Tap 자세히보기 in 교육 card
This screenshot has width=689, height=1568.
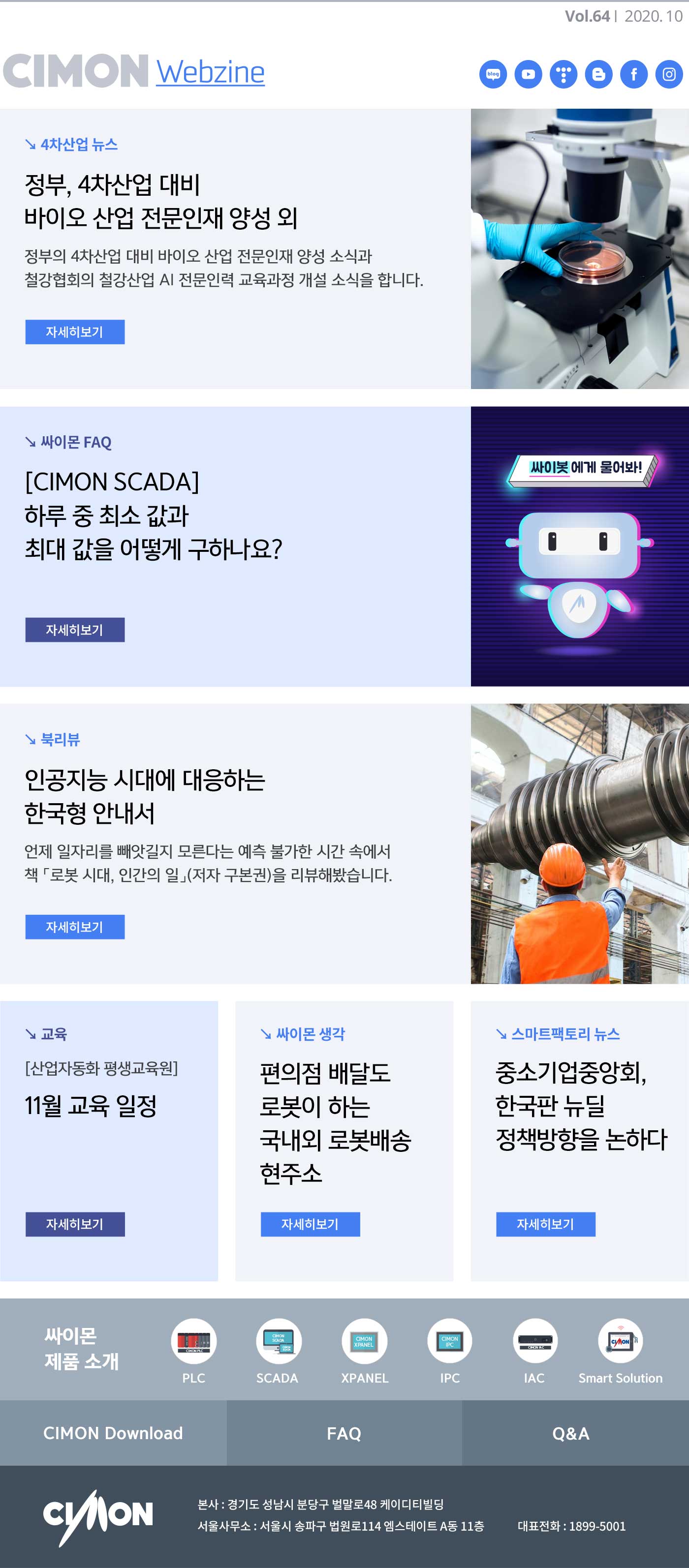[x=75, y=1224]
